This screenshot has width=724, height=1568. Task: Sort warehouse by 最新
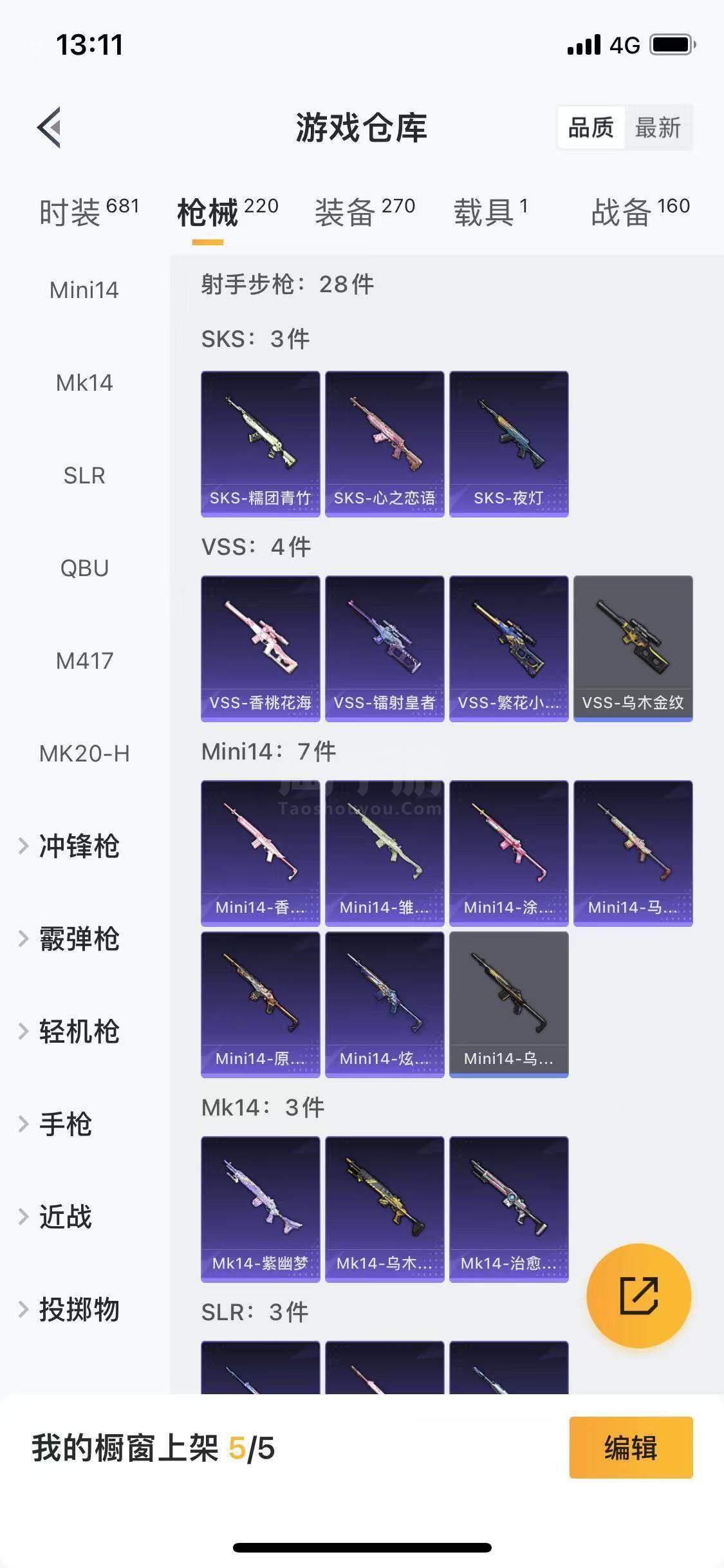pyautogui.click(x=657, y=127)
